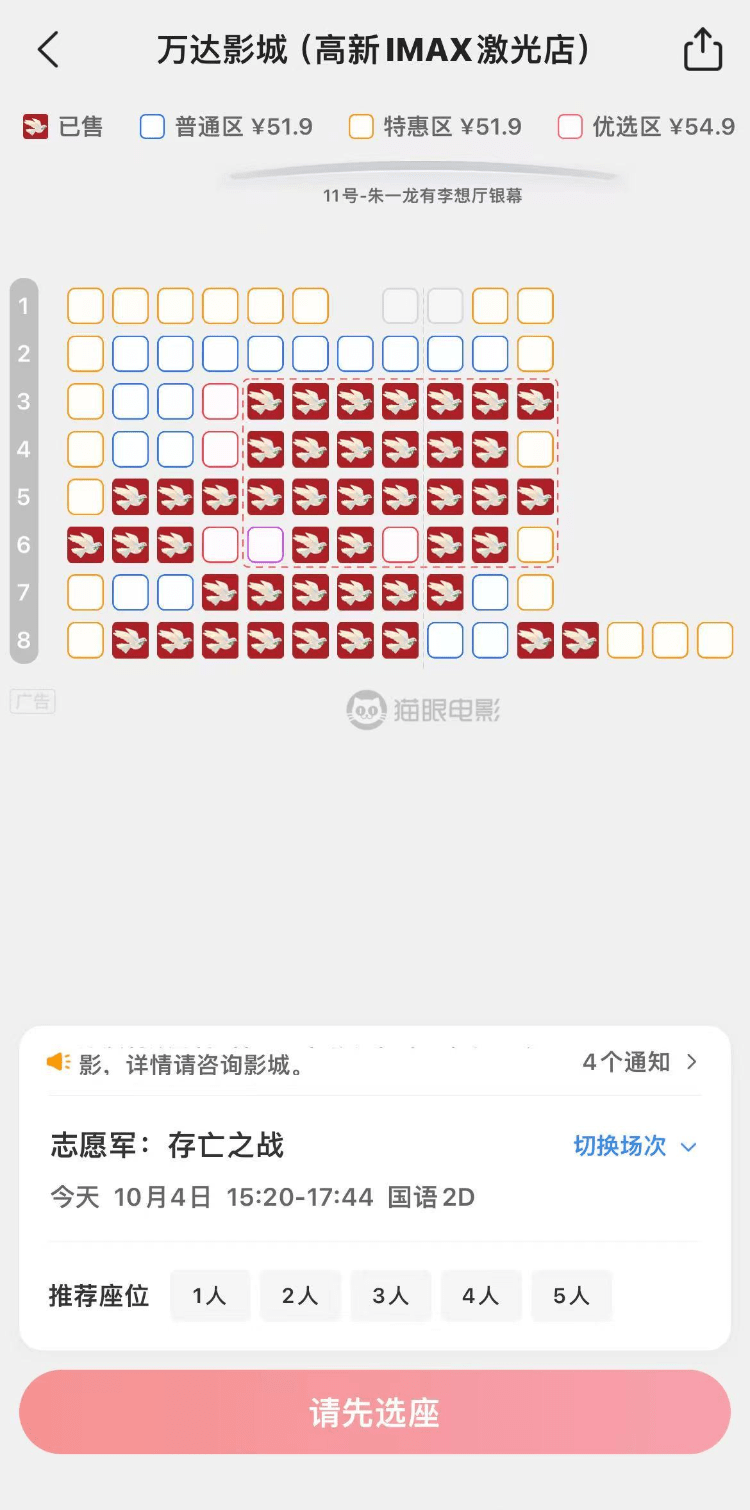This screenshot has width=750, height=1510.
Task: Select the last seat in row 8
Action: [715, 640]
